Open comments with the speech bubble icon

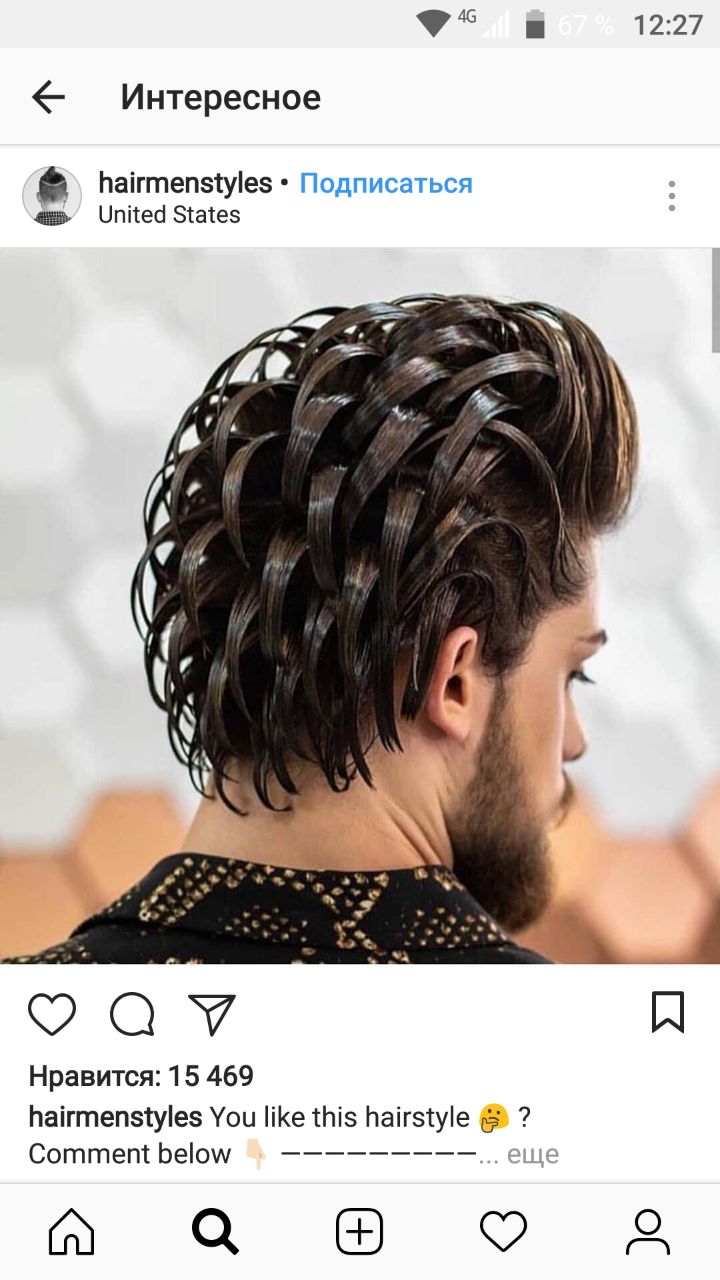click(132, 1013)
